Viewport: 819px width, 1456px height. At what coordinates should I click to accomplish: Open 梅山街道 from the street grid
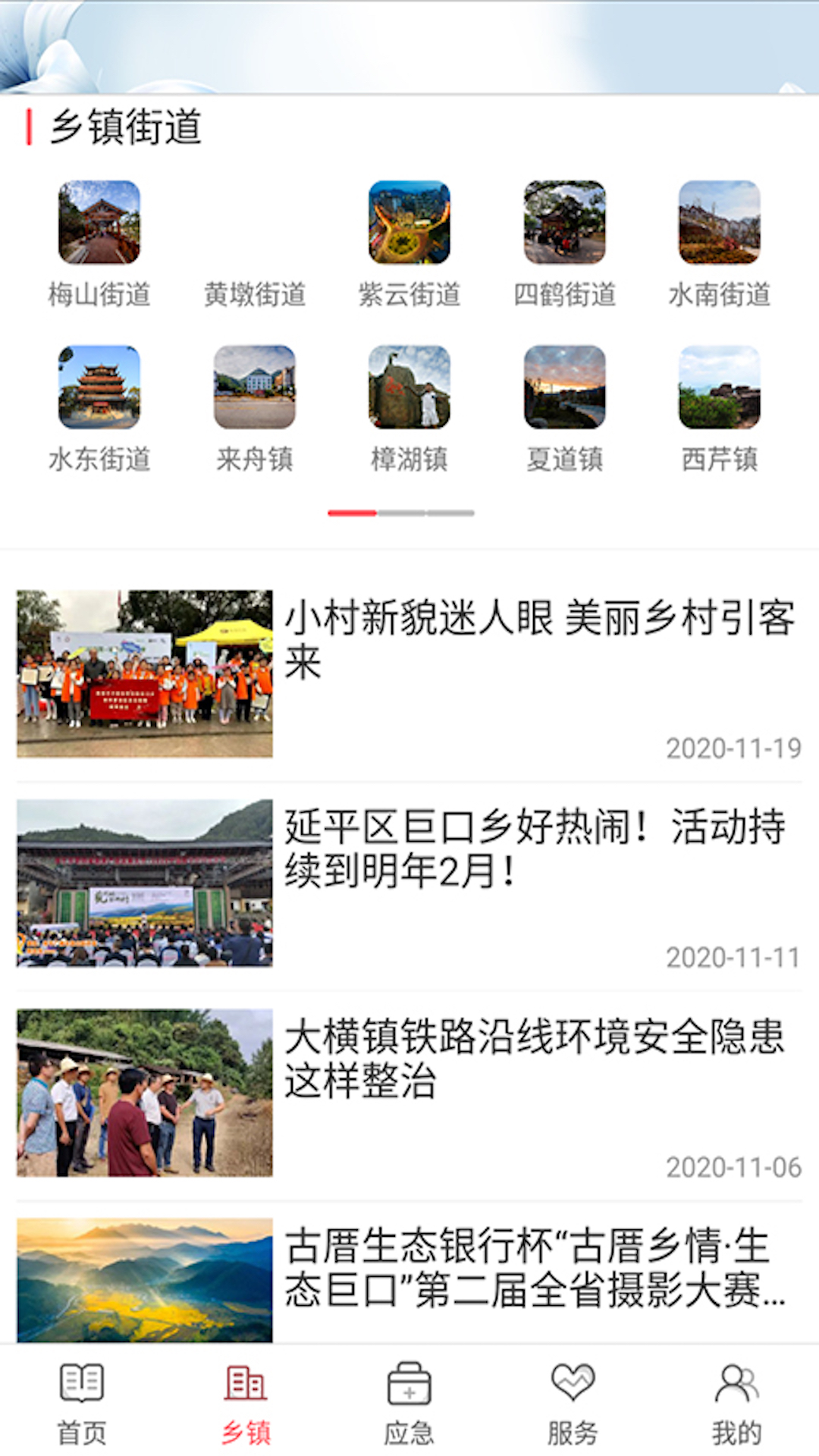pos(99,244)
